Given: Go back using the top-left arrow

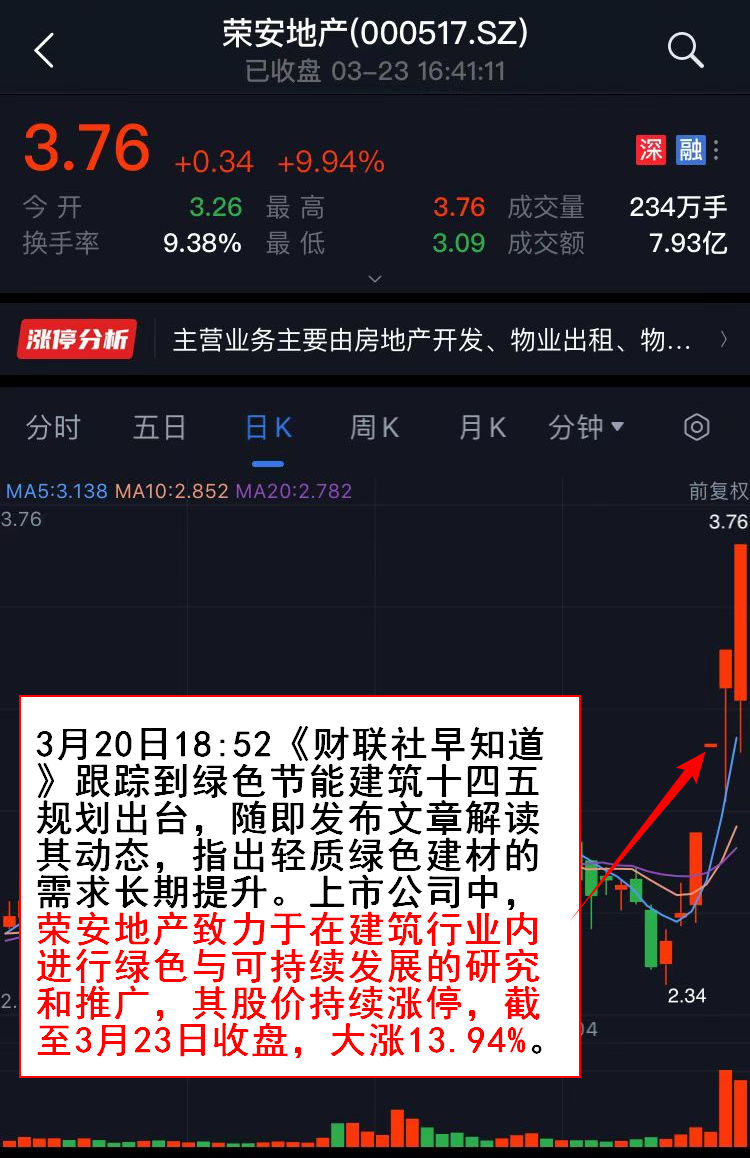Looking at the screenshot, I should coord(43,50).
